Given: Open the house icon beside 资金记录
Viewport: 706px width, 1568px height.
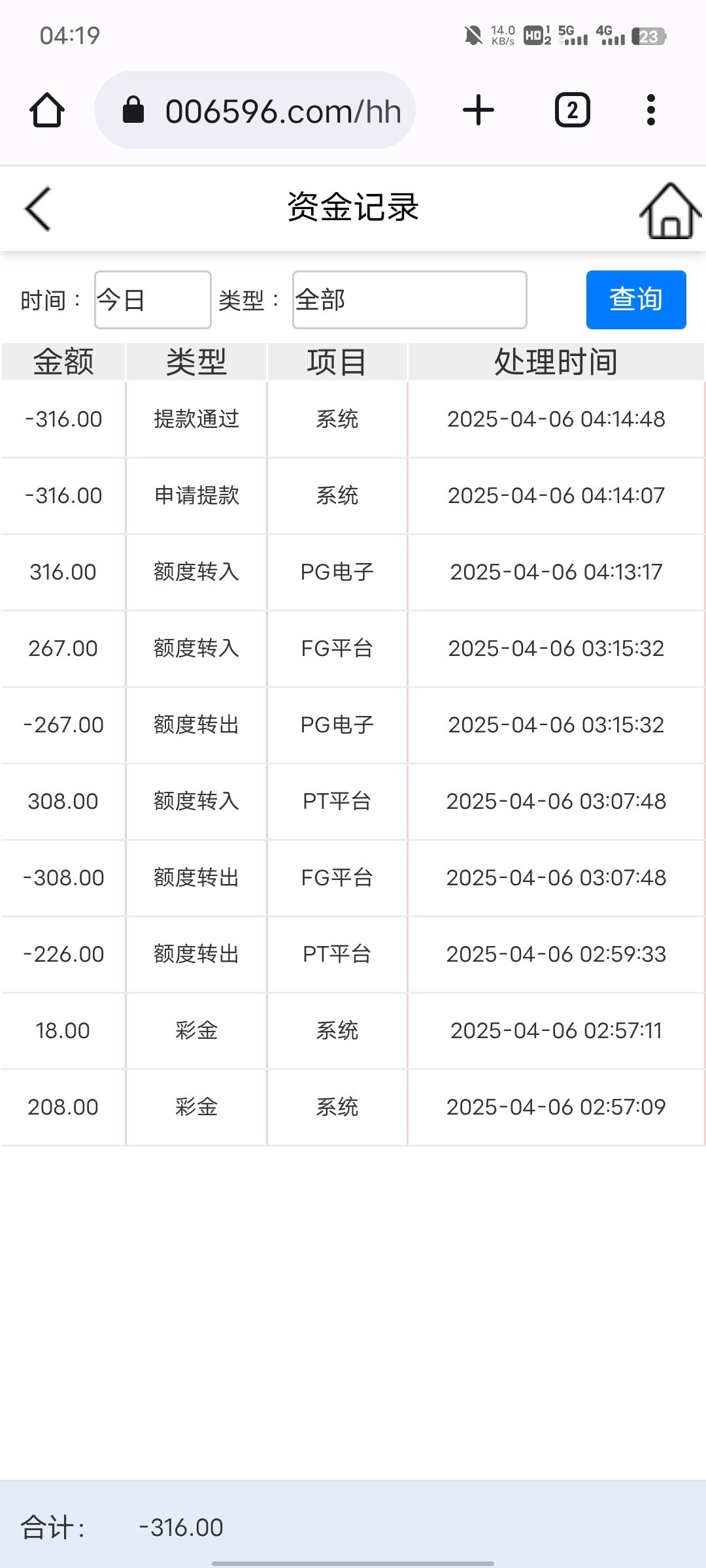Looking at the screenshot, I should click(670, 210).
